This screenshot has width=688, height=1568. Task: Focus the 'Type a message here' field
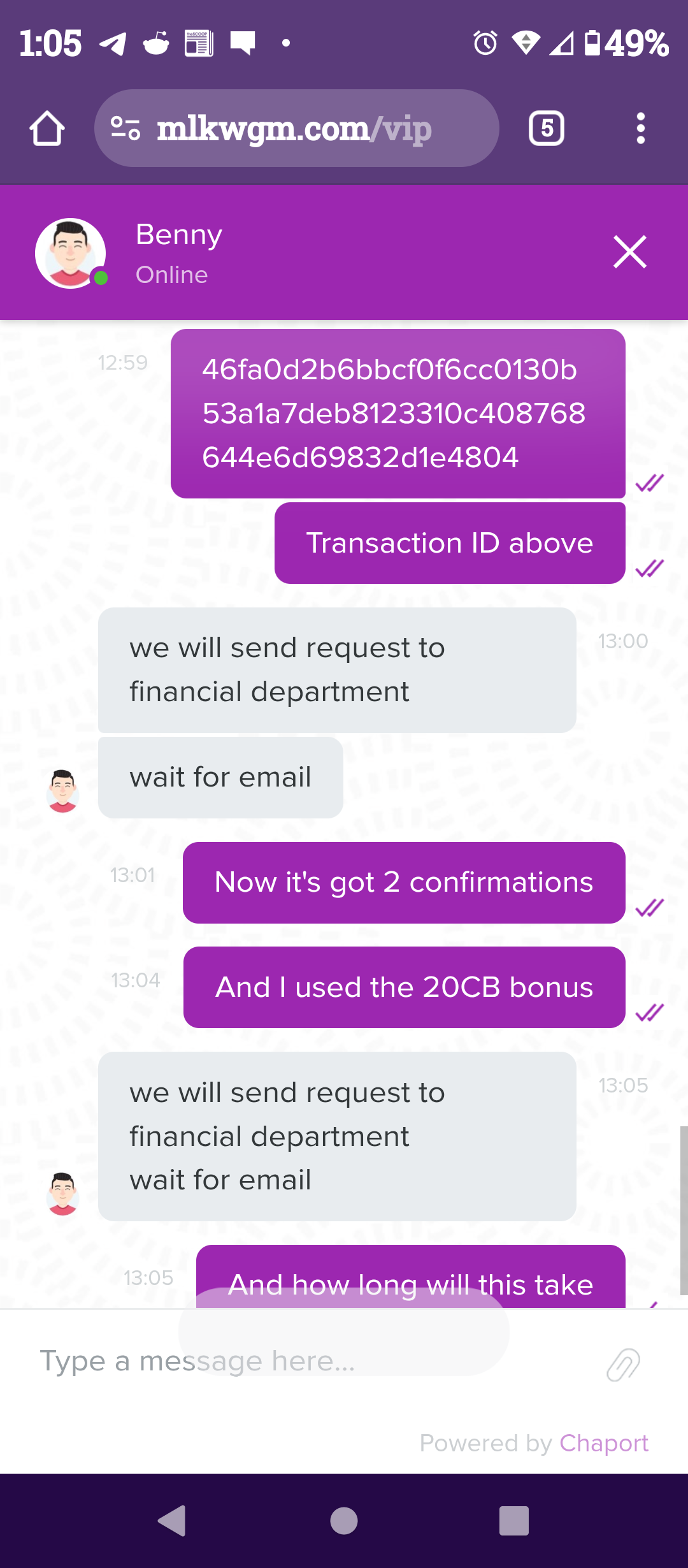(306, 1362)
